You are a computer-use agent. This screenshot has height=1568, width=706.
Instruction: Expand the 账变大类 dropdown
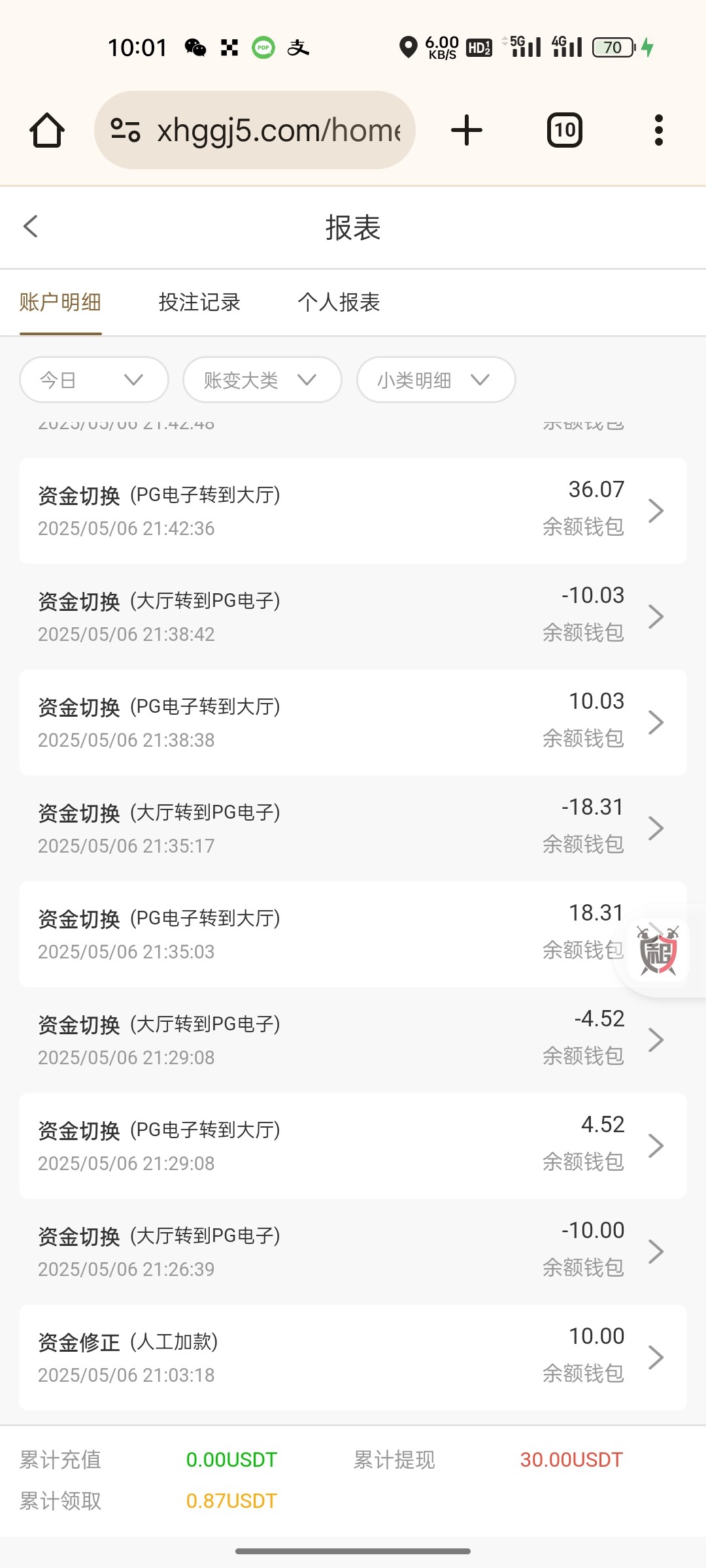[262, 380]
